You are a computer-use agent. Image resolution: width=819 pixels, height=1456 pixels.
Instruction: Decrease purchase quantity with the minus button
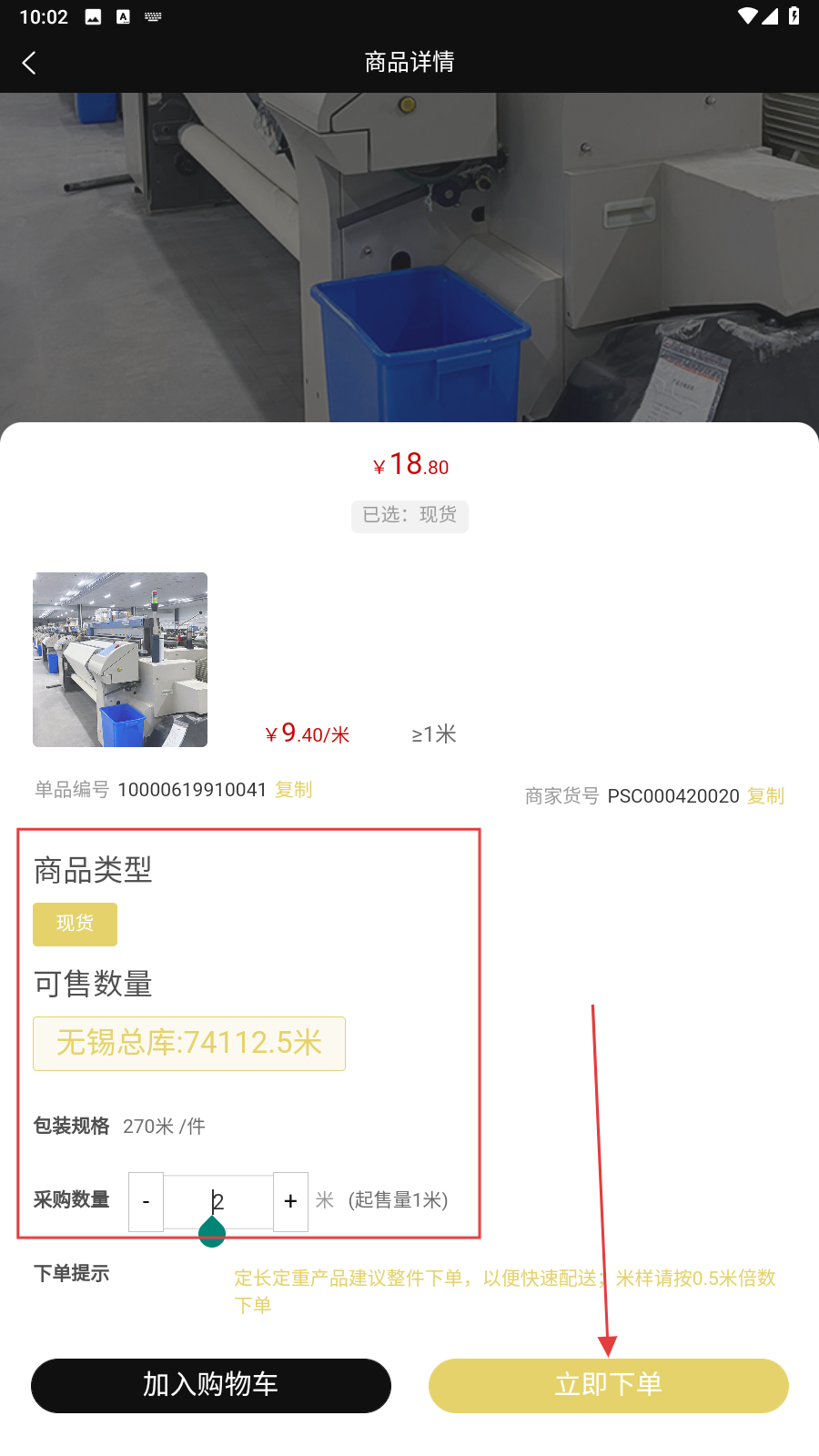point(146,1202)
